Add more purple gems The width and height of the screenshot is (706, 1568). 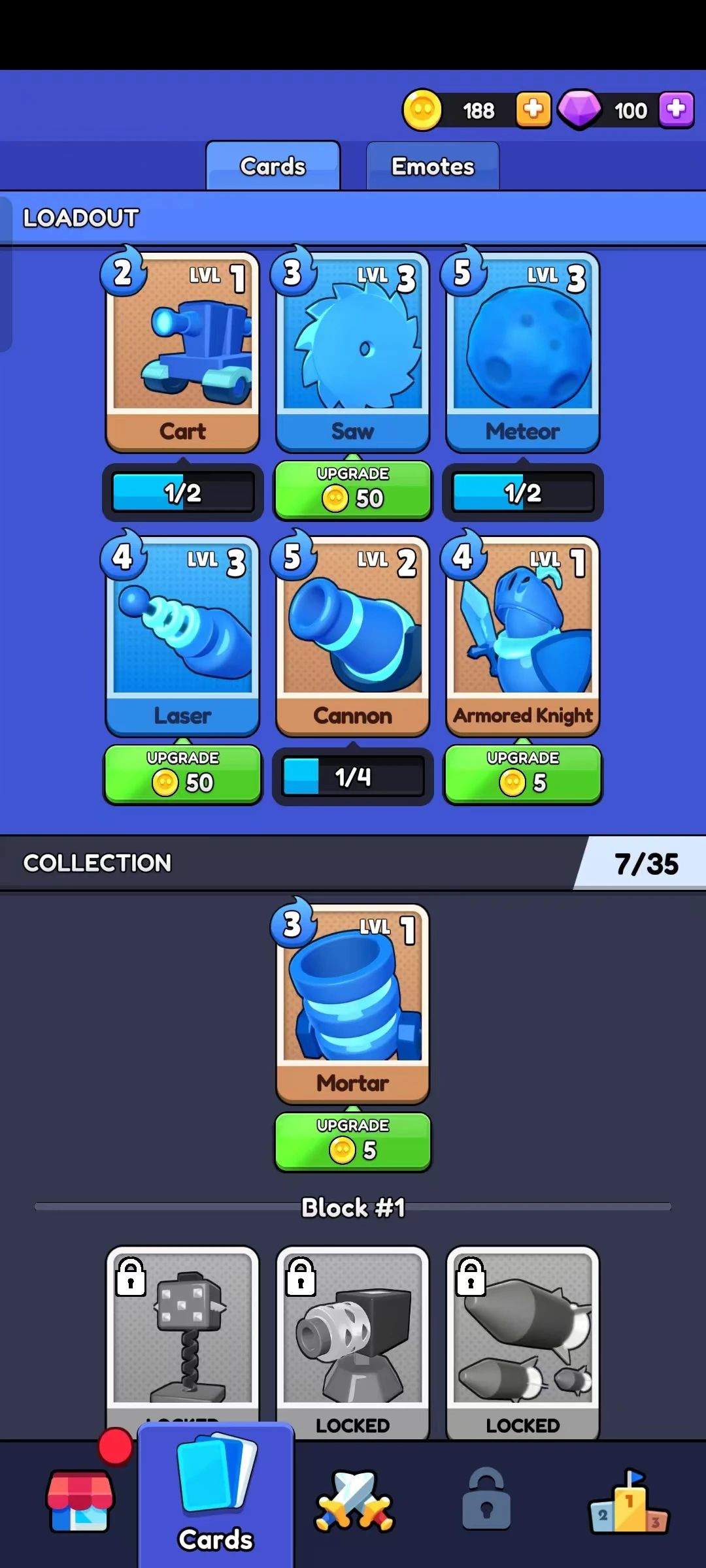pos(676,109)
